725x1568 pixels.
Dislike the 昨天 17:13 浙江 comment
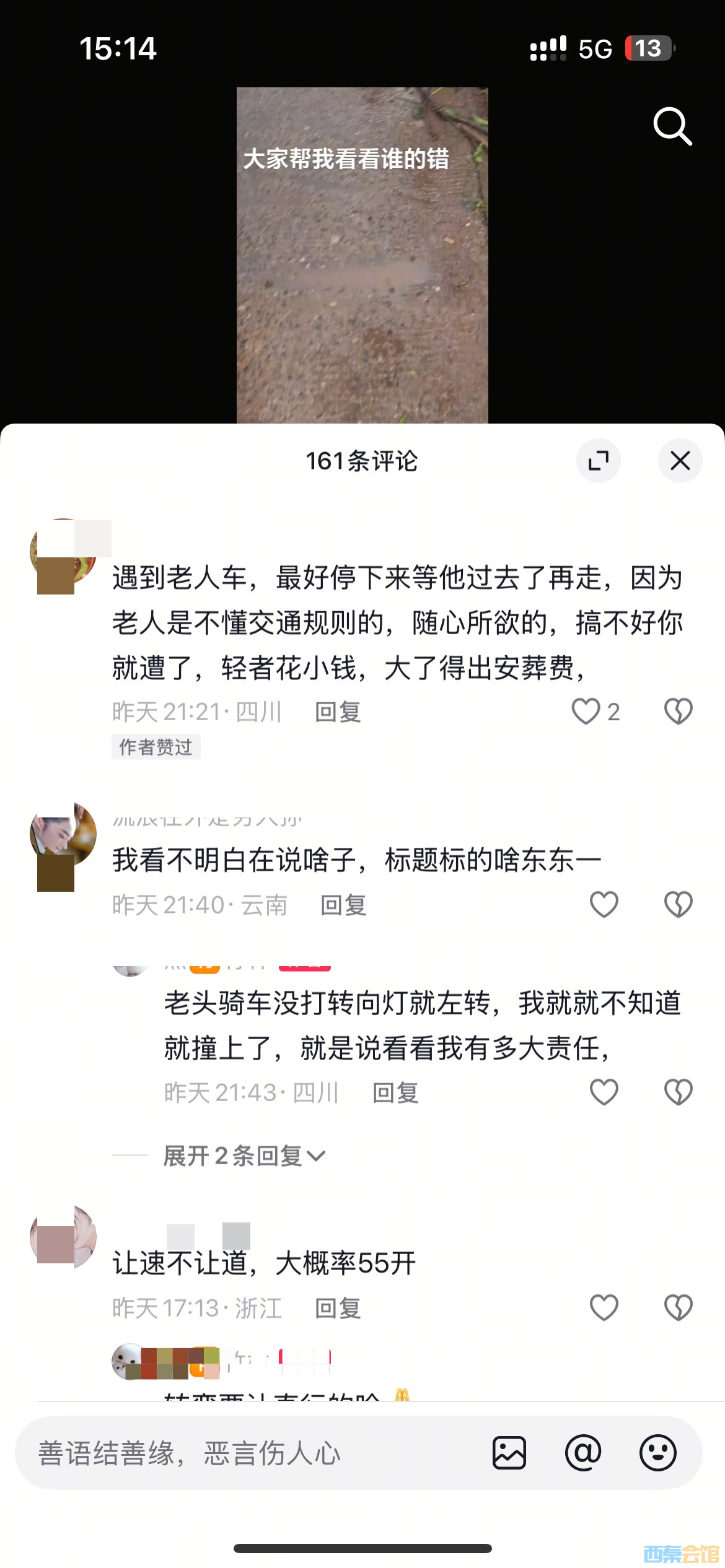tap(678, 1308)
